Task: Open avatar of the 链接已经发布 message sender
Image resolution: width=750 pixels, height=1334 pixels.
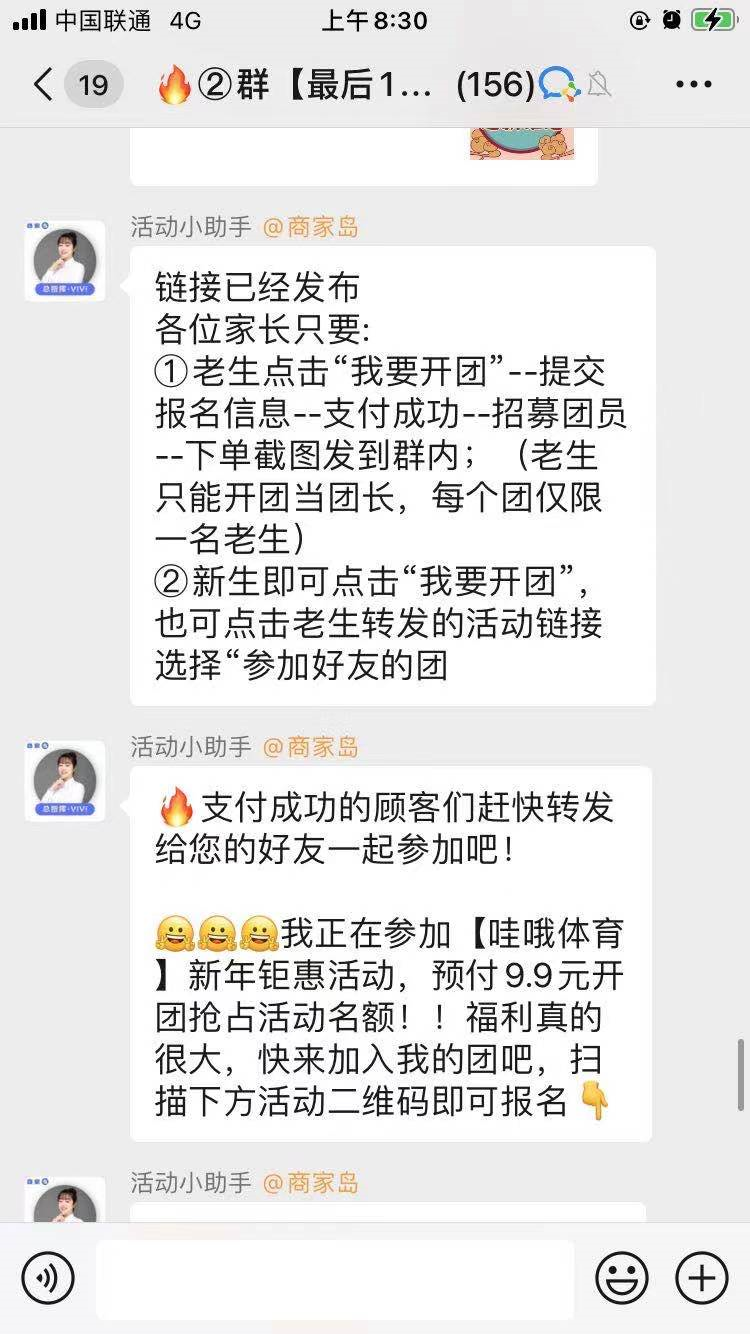Action: click(x=65, y=260)
